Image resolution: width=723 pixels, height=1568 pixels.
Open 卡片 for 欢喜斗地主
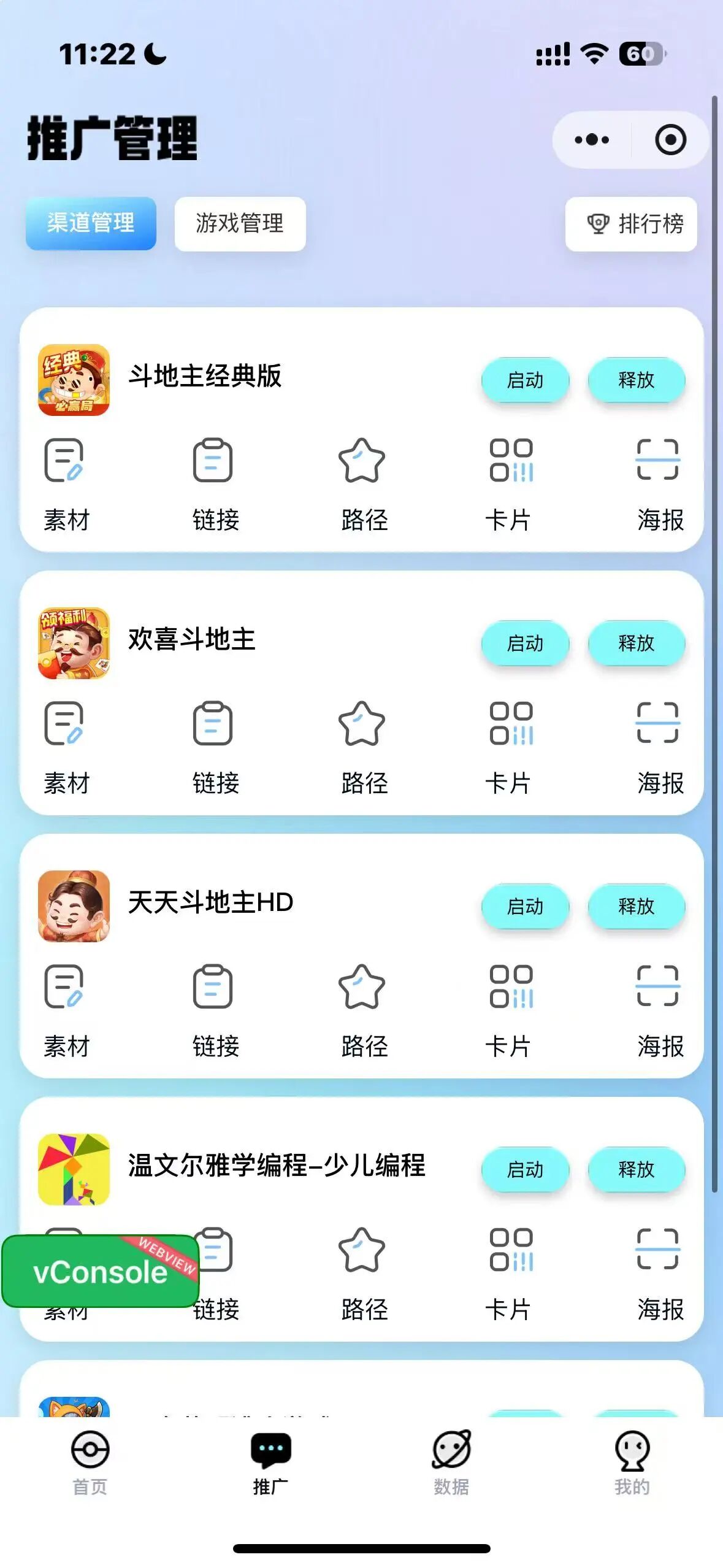pos(510,748)
